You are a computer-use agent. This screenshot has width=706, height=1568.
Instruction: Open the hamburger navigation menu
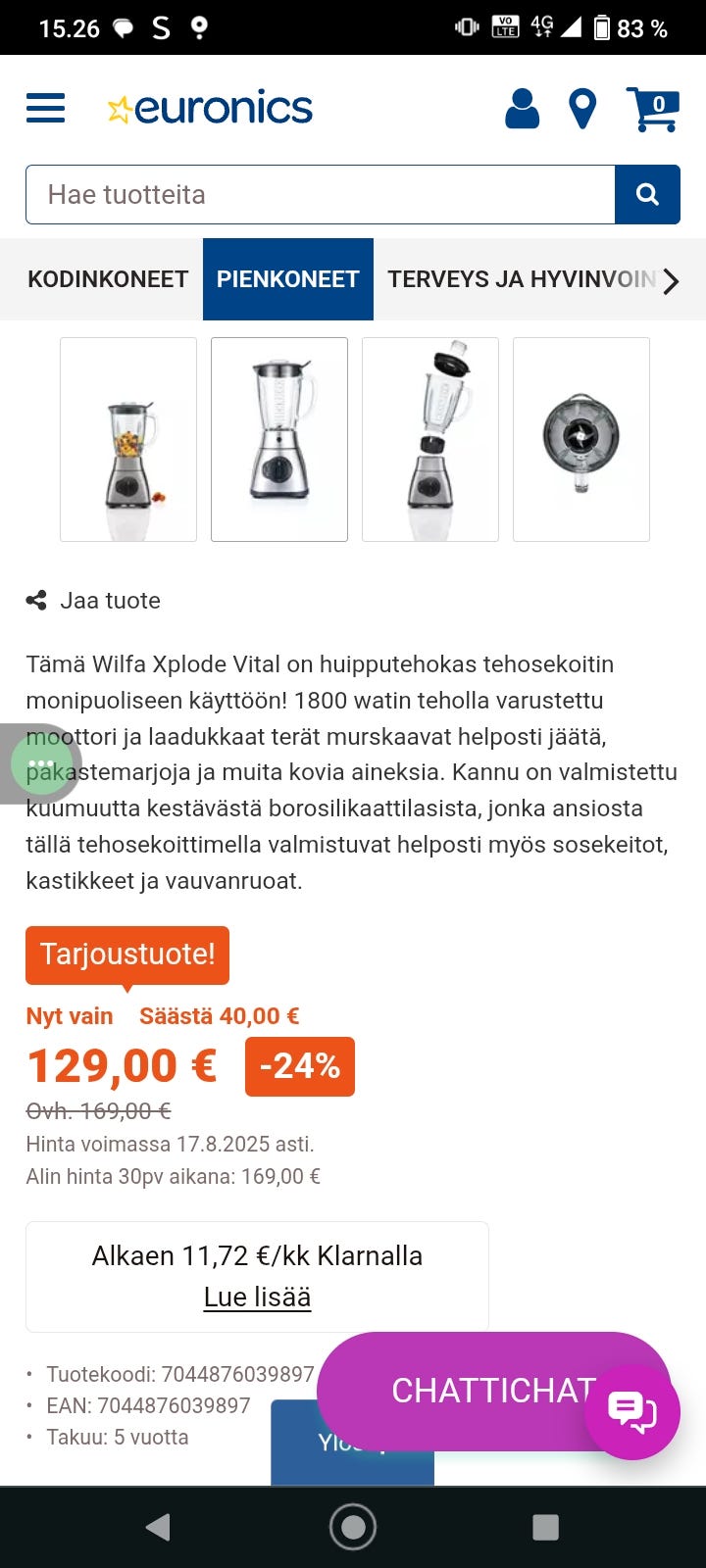pyautogui.click(x=44, y=109)
